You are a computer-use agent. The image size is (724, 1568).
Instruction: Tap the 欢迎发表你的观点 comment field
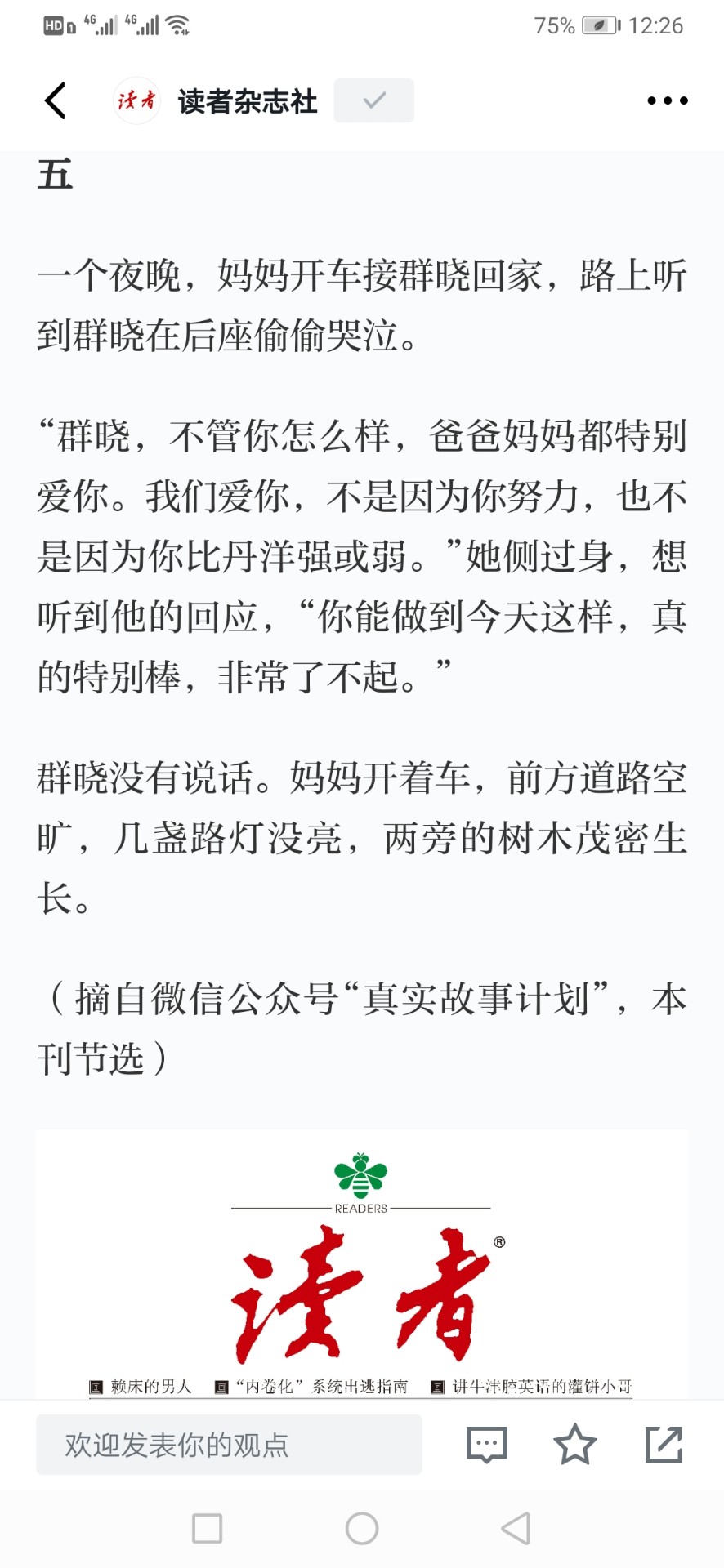pos(229,1445)
